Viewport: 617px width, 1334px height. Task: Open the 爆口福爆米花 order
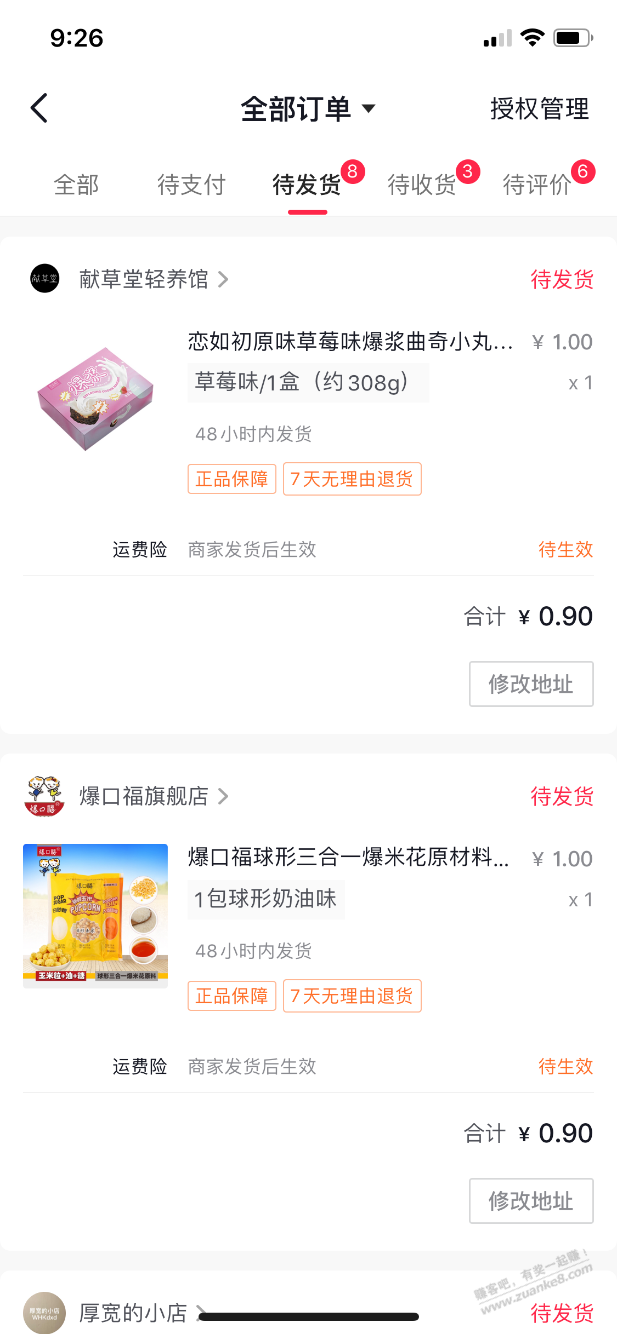coord(350,859)
